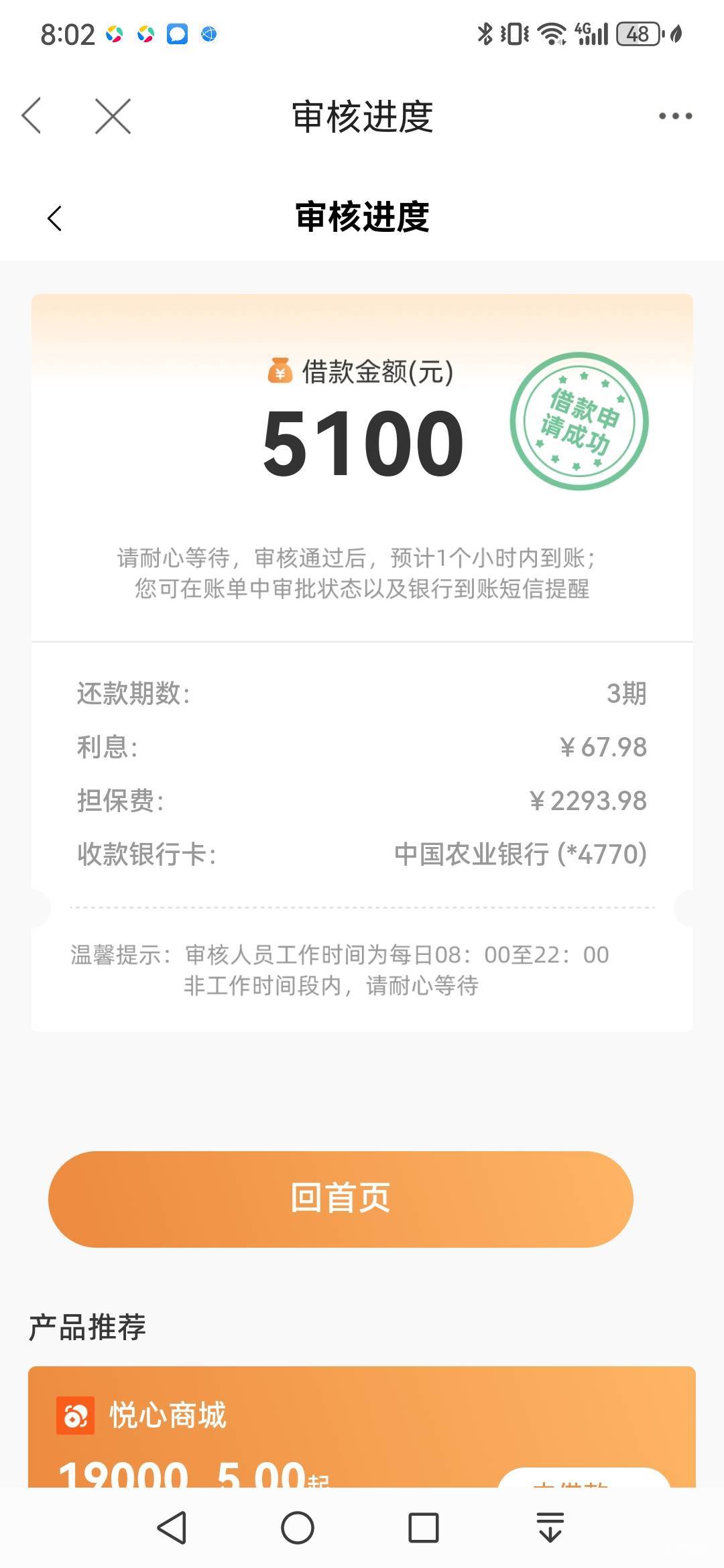Go back using the top browser arrow
The height and width of the screenshot is (1568, 724).
tap(32, 116)
